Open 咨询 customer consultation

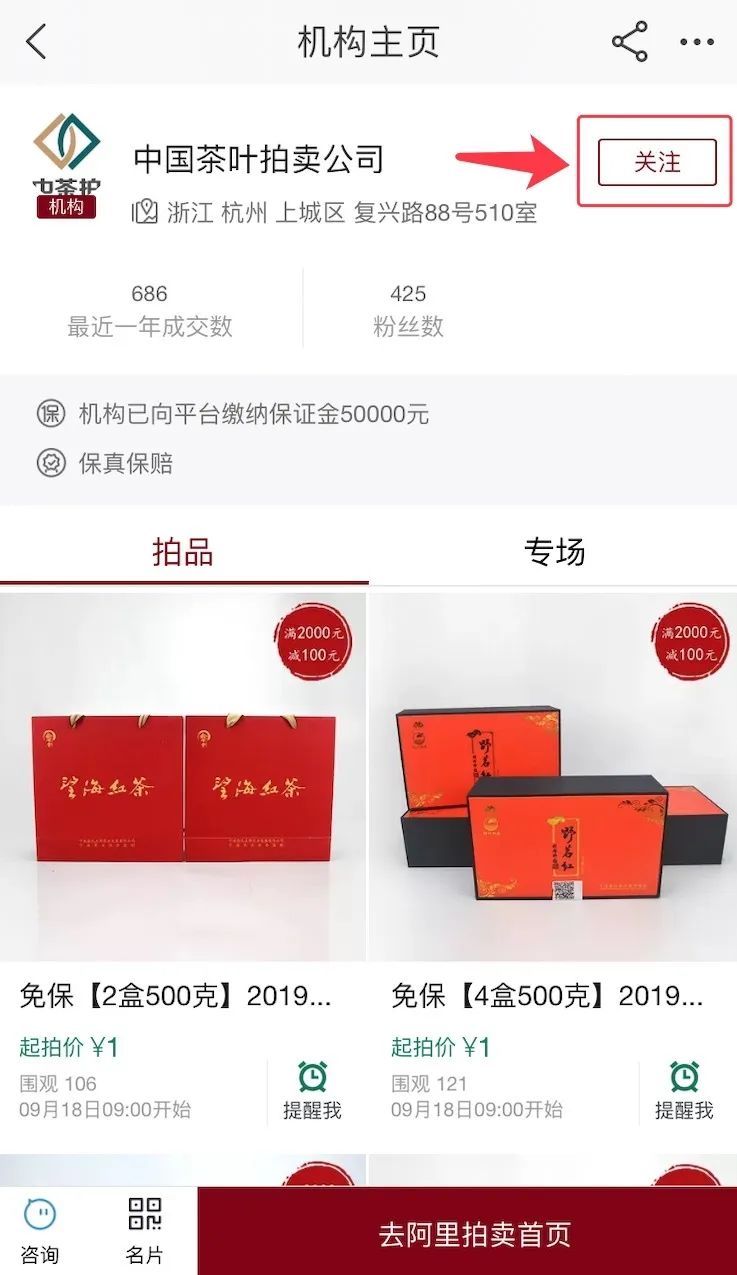click(40, 1231)
